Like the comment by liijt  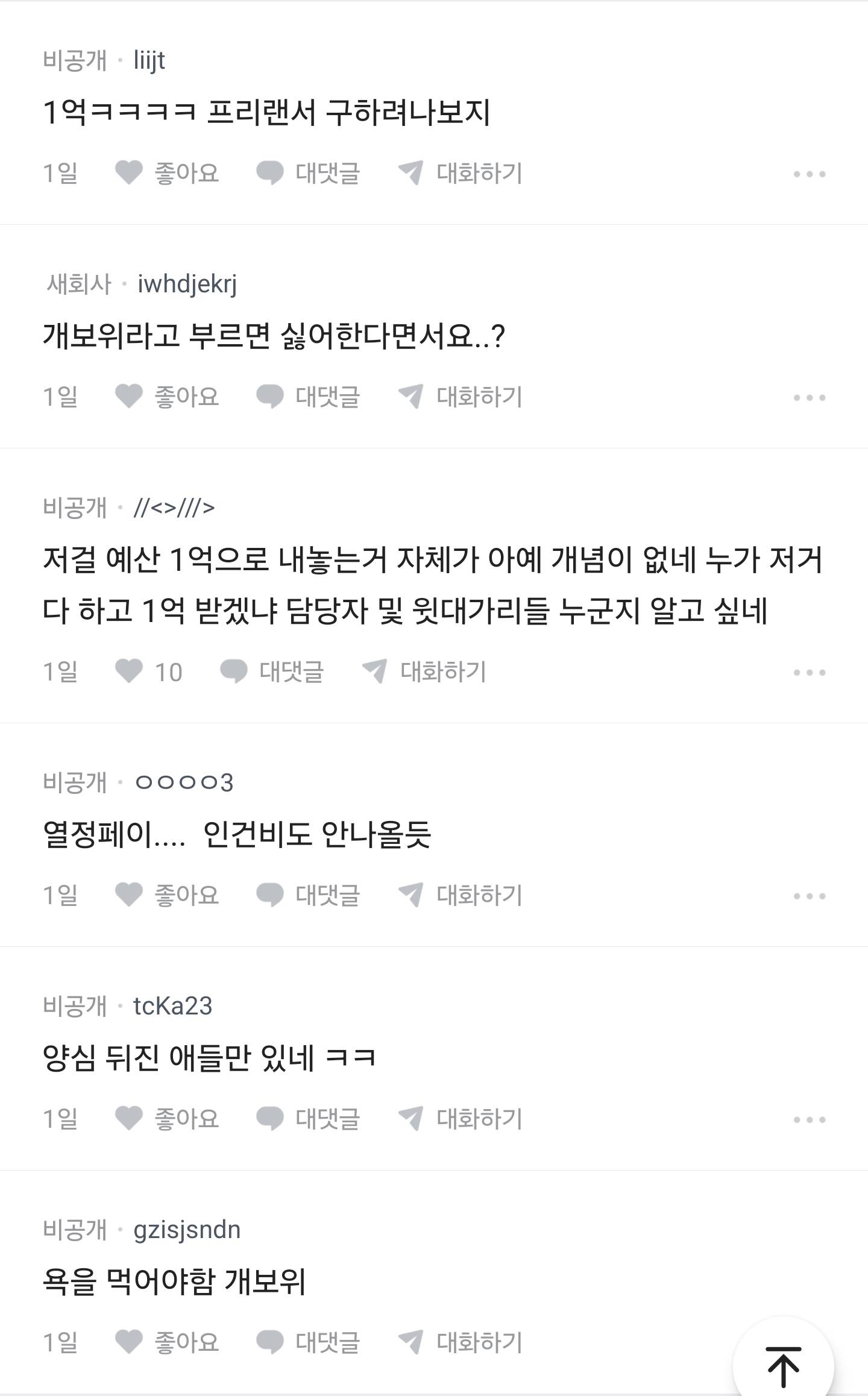pos(166,174)
